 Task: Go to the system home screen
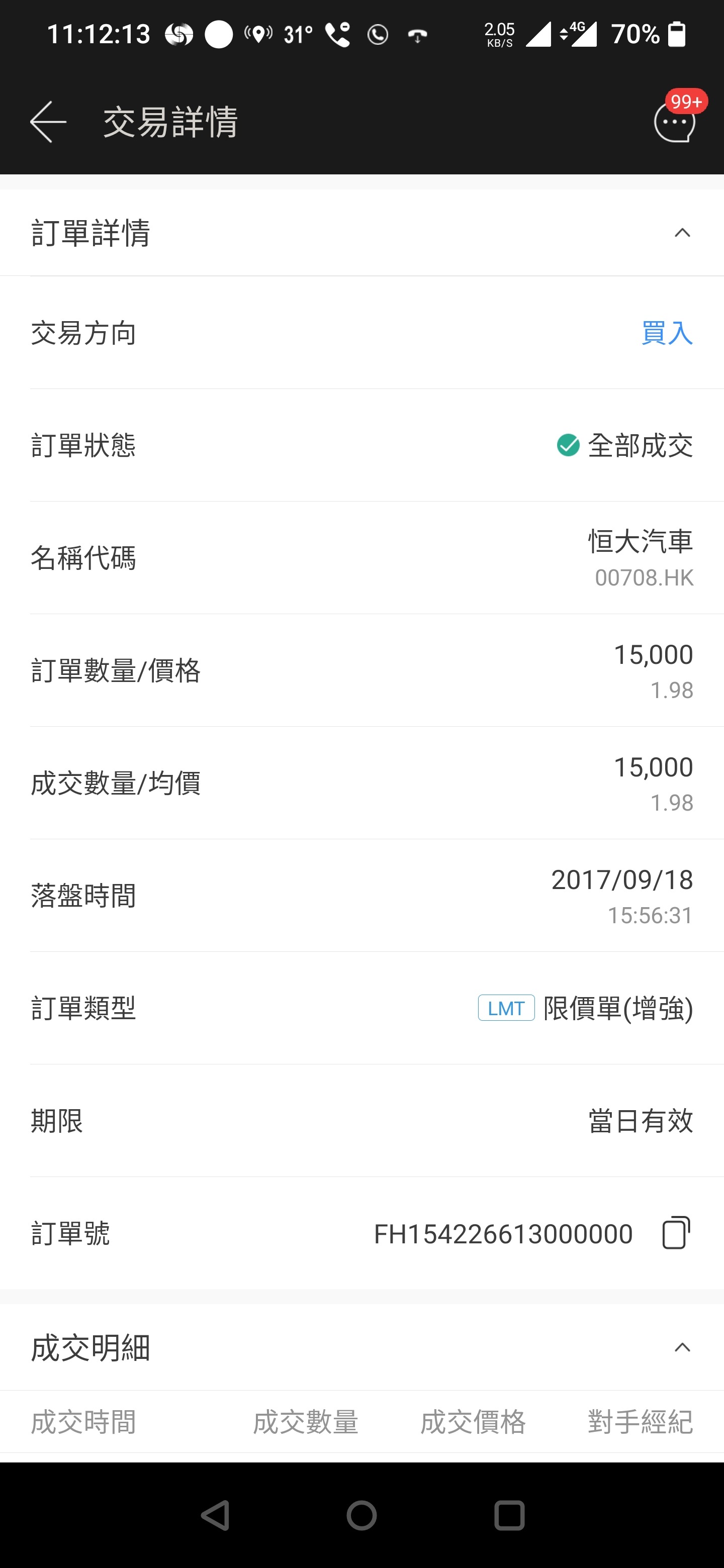tap(361, 1515)
